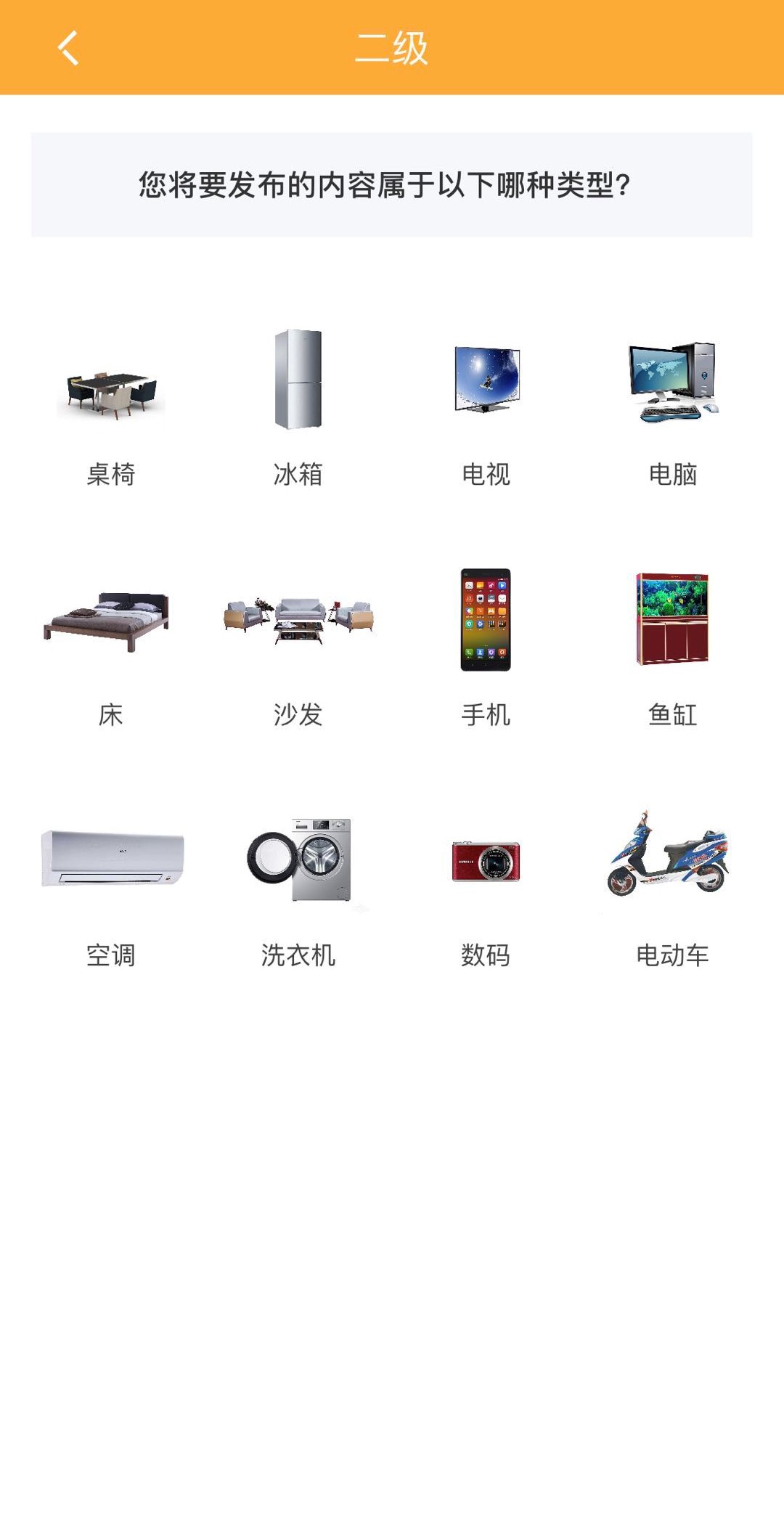The width and height of the screenshot is (784, 1523).
Task: Choose the 冰箱 category
Action: [298, 407]
